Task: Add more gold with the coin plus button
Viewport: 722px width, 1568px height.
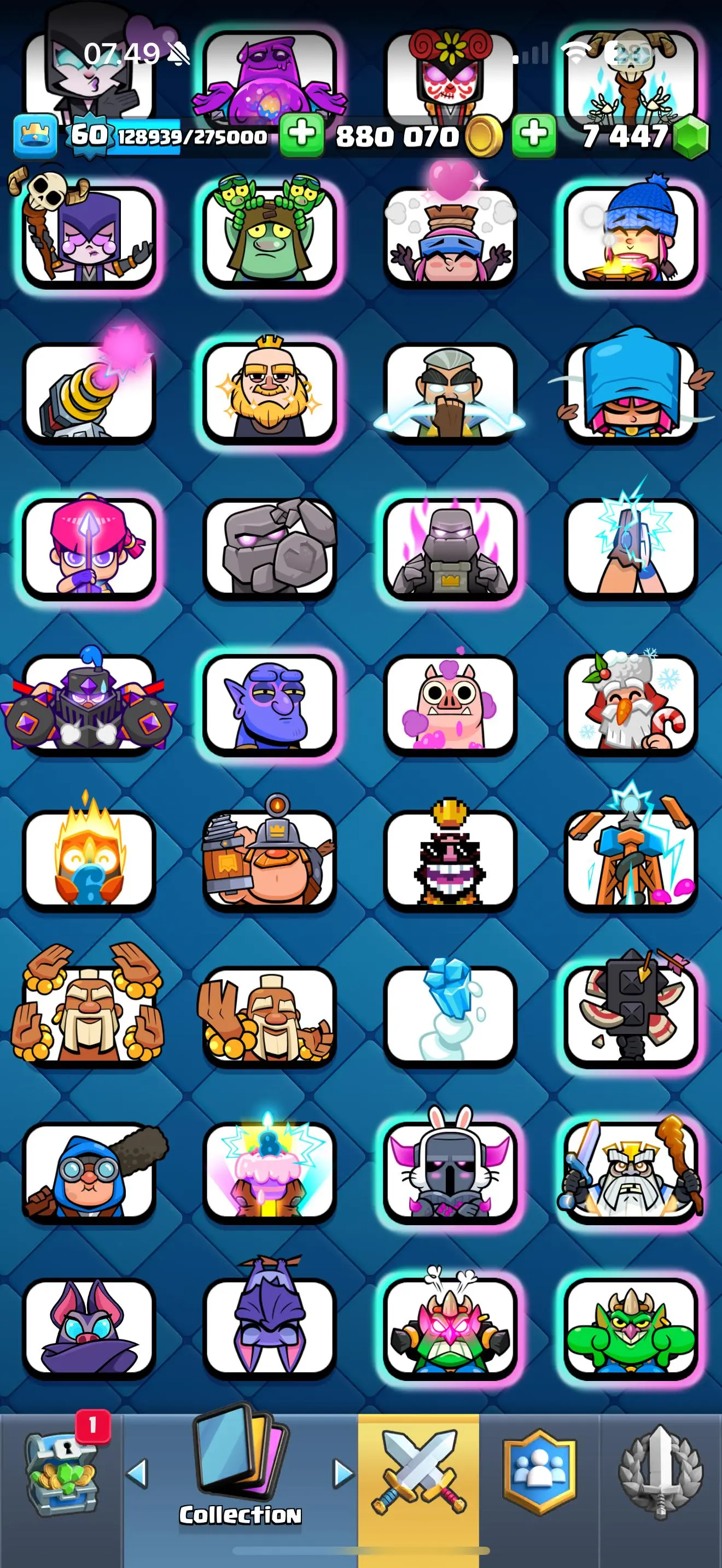Action: [x=301, y=134]
